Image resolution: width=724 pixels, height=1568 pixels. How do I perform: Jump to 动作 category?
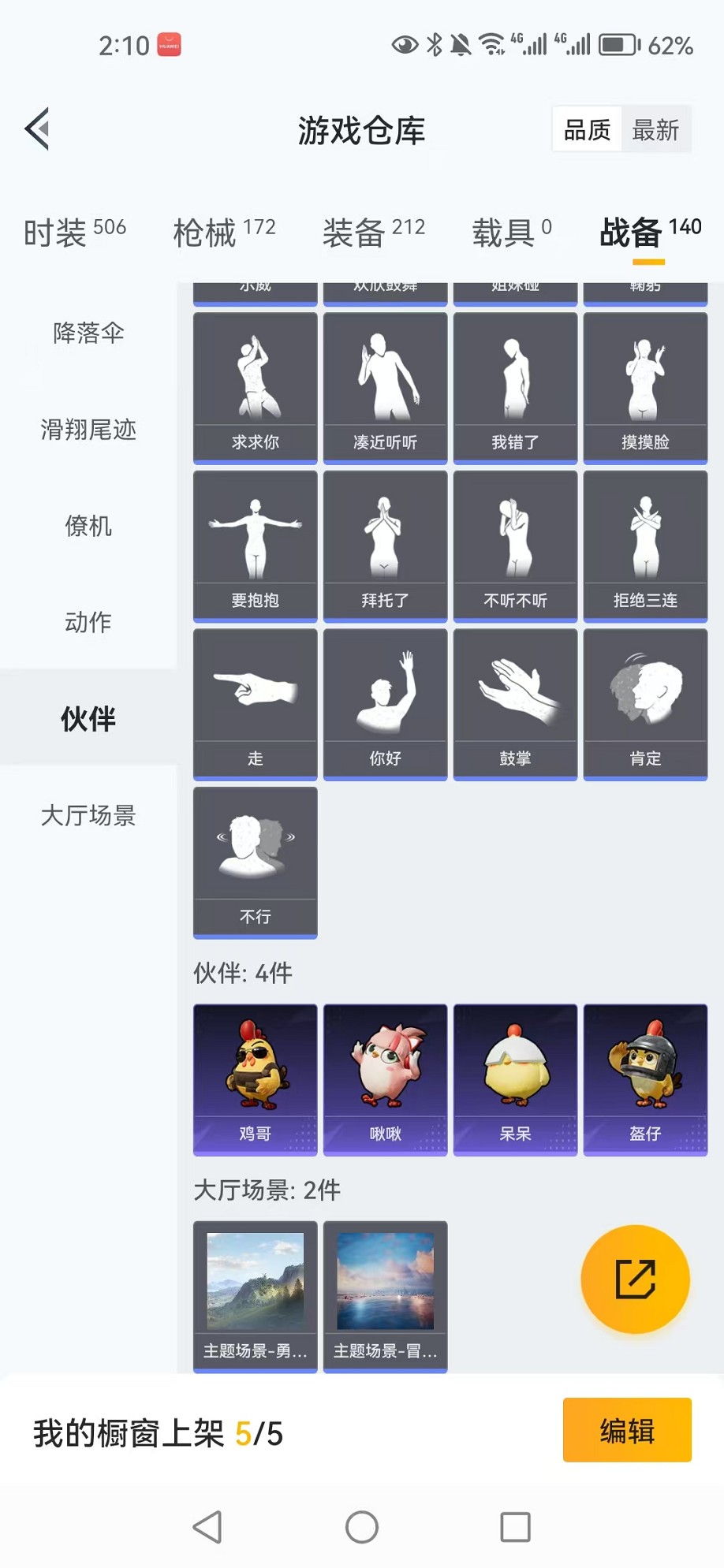click(x=88, y=622)
